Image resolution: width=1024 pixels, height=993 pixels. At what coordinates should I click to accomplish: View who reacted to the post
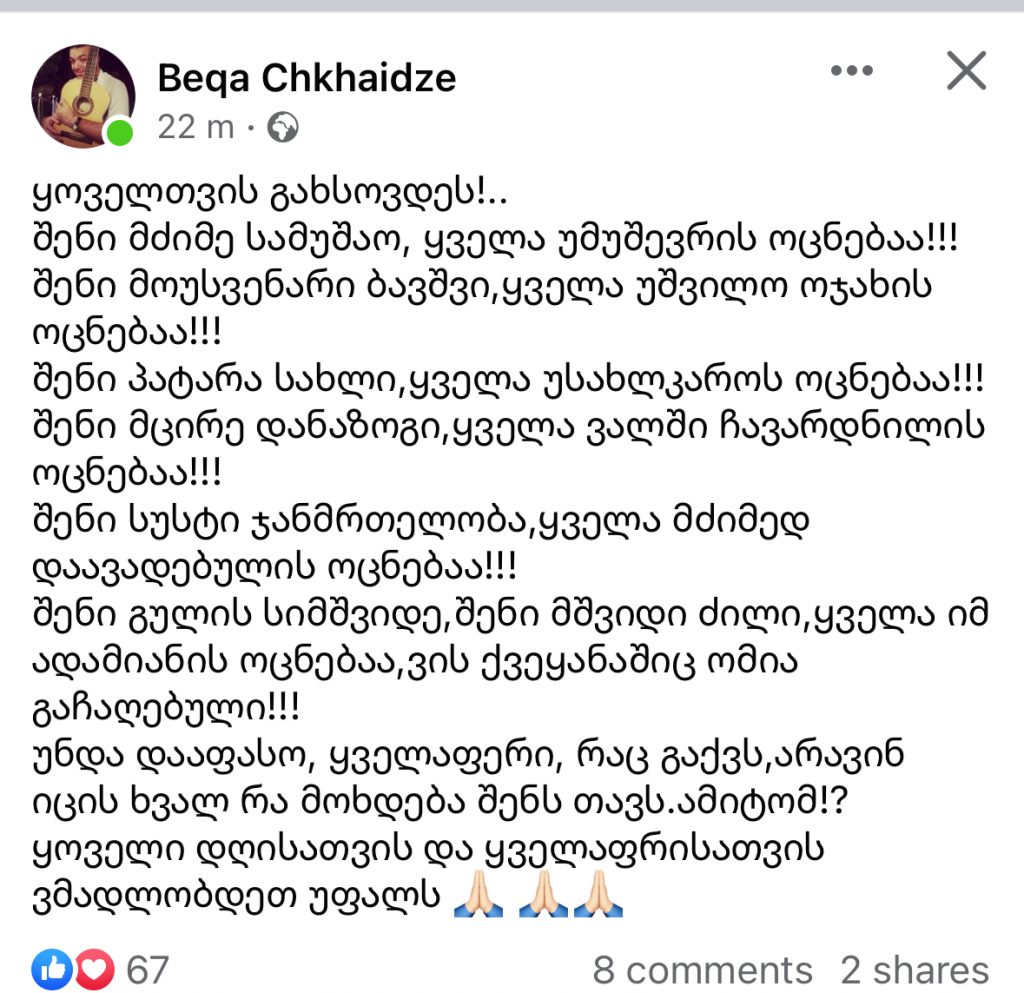[100, 969]
